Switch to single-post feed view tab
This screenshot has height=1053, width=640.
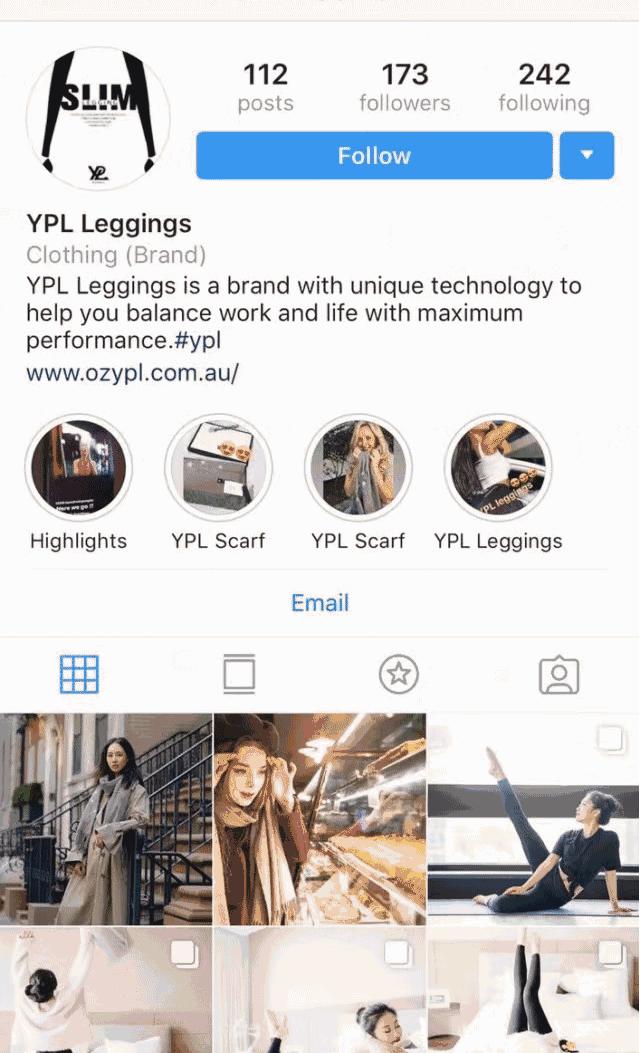[239, 675]
